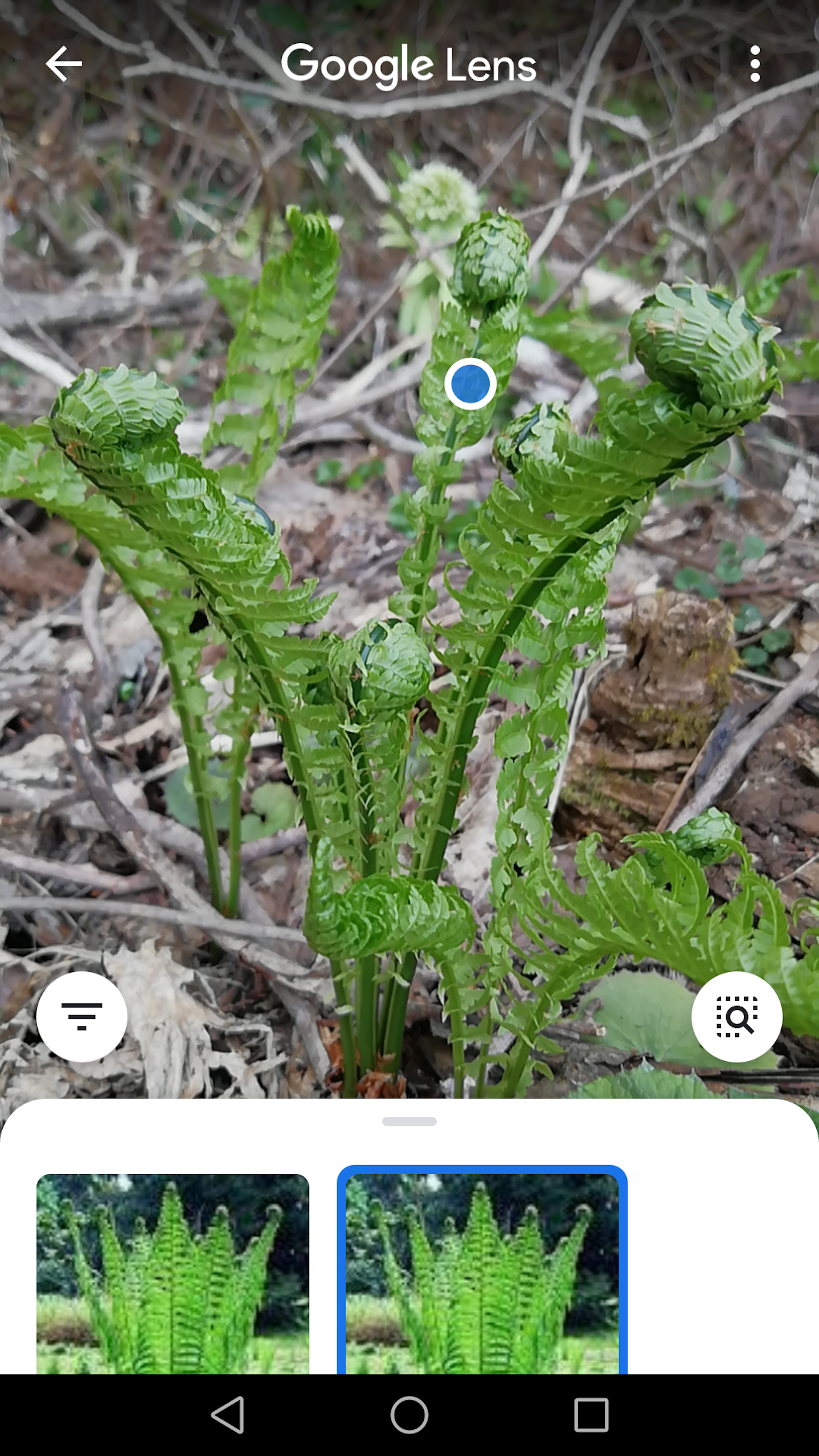Open recent apps from navigation bar
This screenshot has height=1456, width=819.
point(591,1415)
